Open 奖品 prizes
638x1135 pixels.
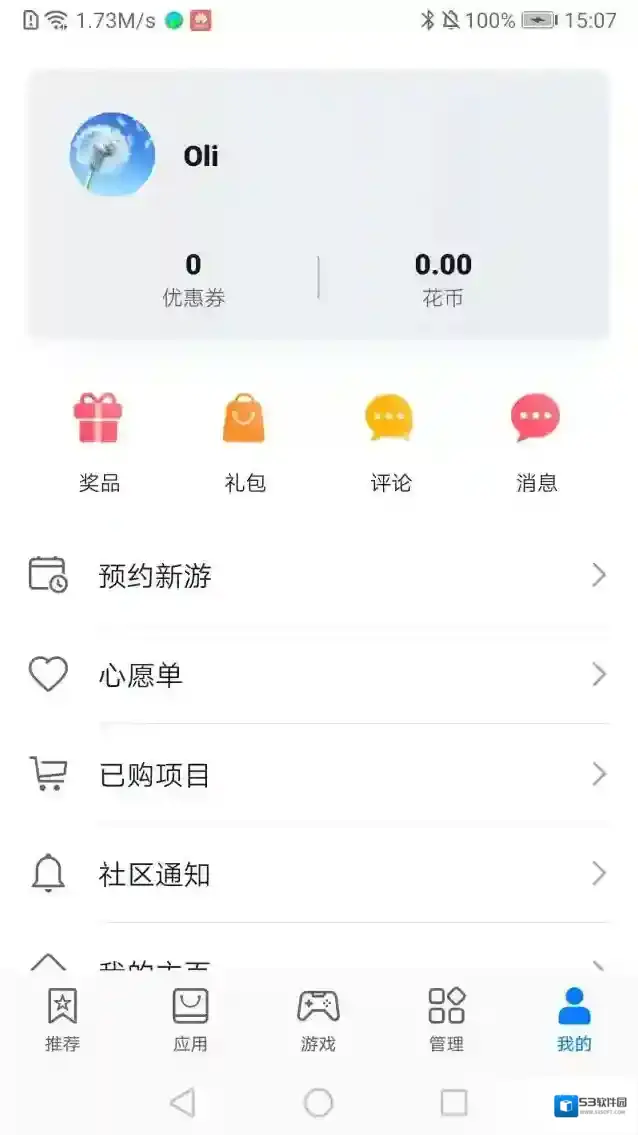point(99,442)
